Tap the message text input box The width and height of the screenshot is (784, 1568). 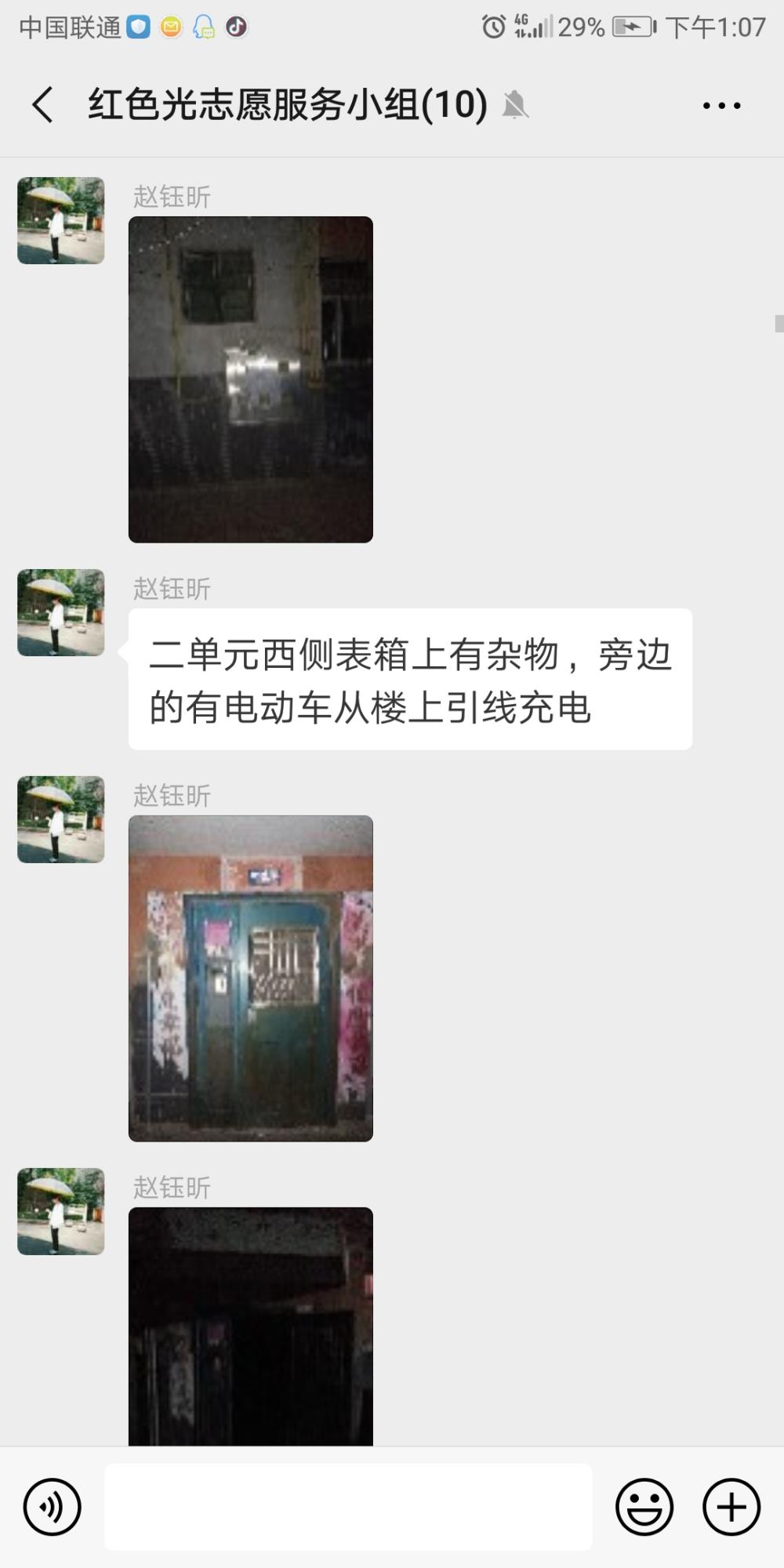pos(348,1507)
